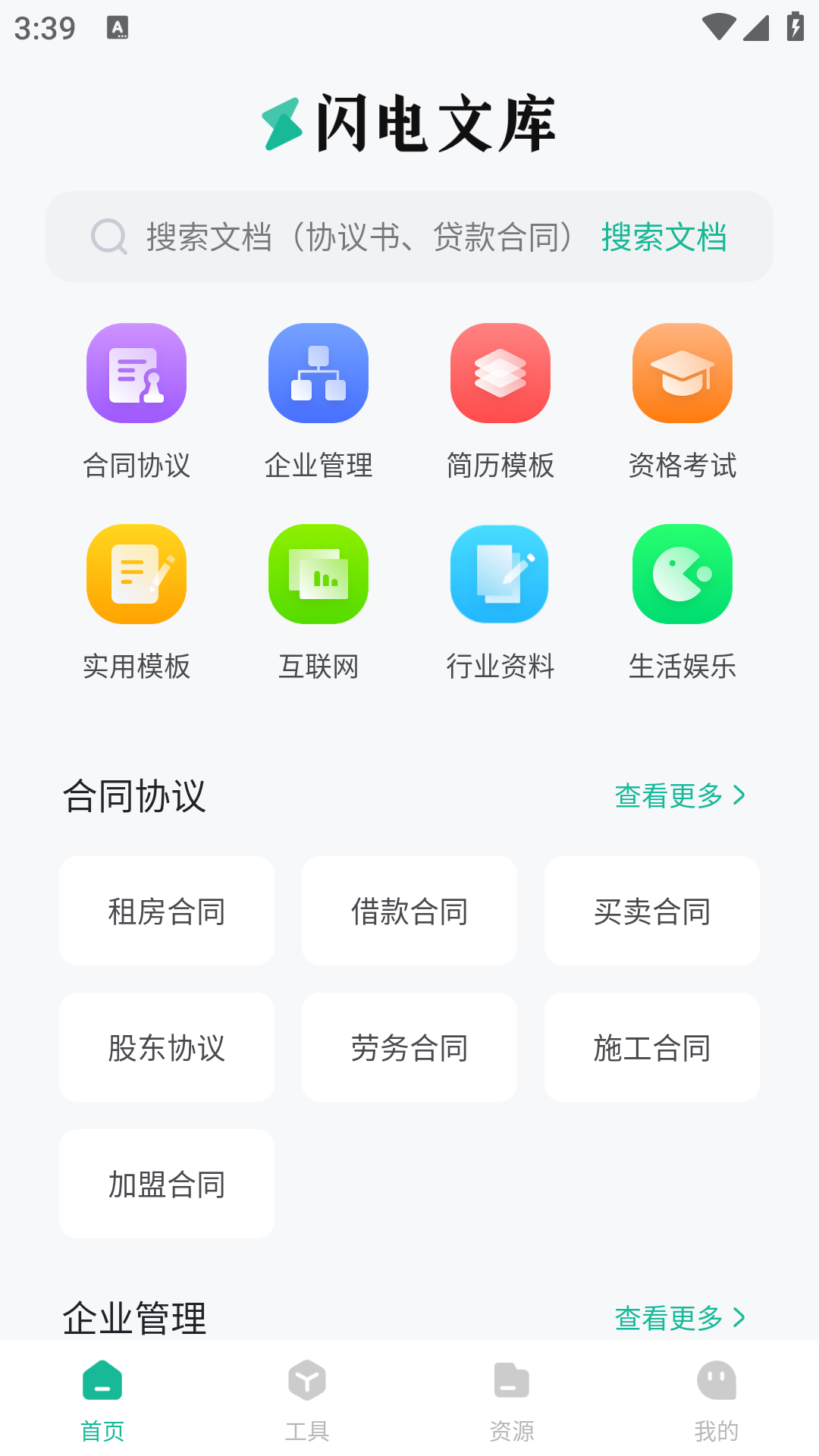Select the 借款合同 chip
819x1456 pixels.
(x=409, y=911)
